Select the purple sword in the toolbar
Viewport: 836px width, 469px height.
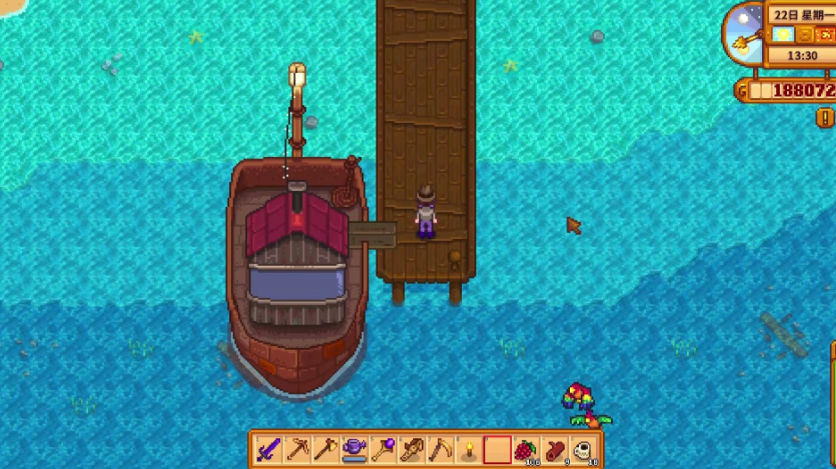[x=268, y=450]
